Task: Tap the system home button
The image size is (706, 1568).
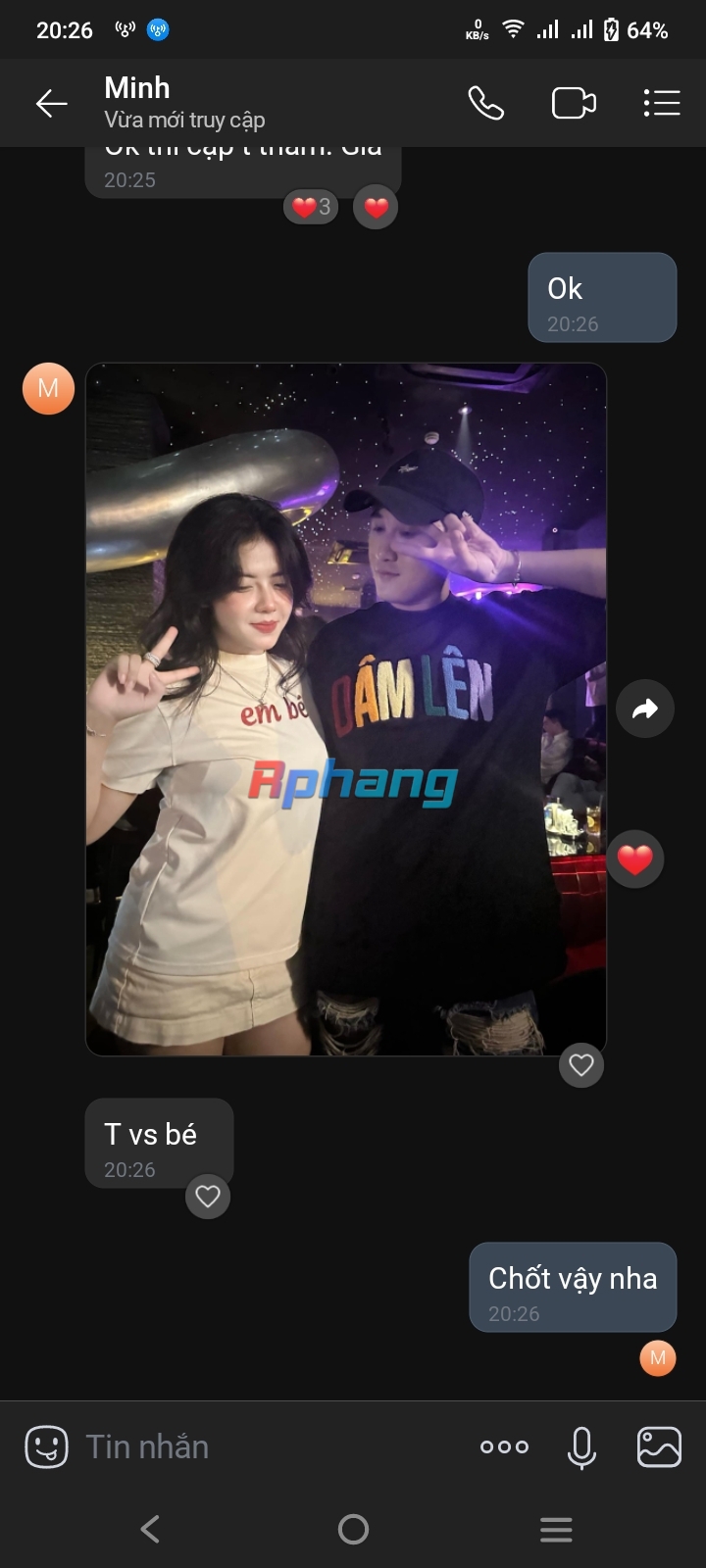Action: click(x=353, y=1529)
